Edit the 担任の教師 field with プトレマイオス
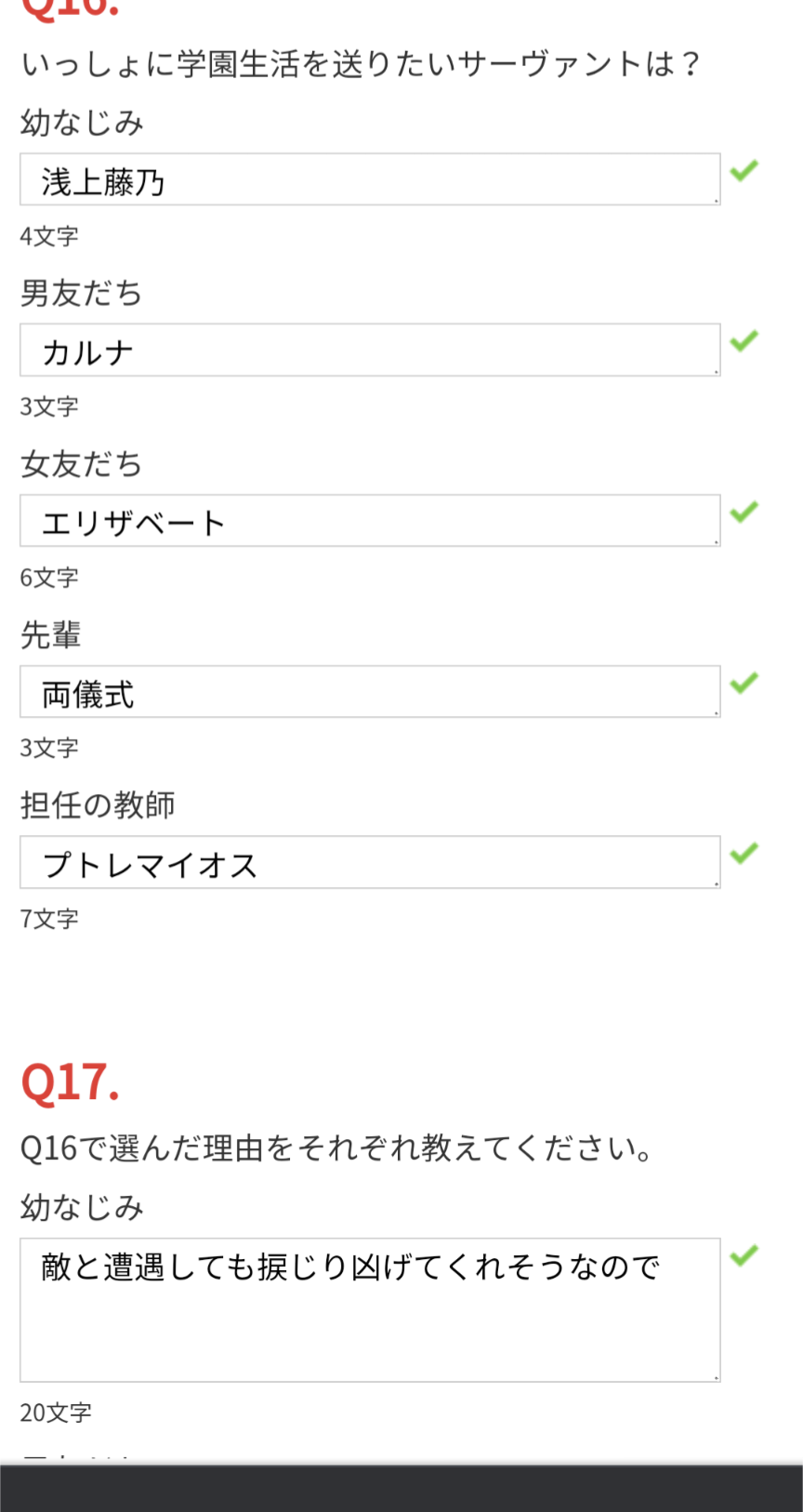The height and width of the screenshot is (1512, 803). (370, 863)
